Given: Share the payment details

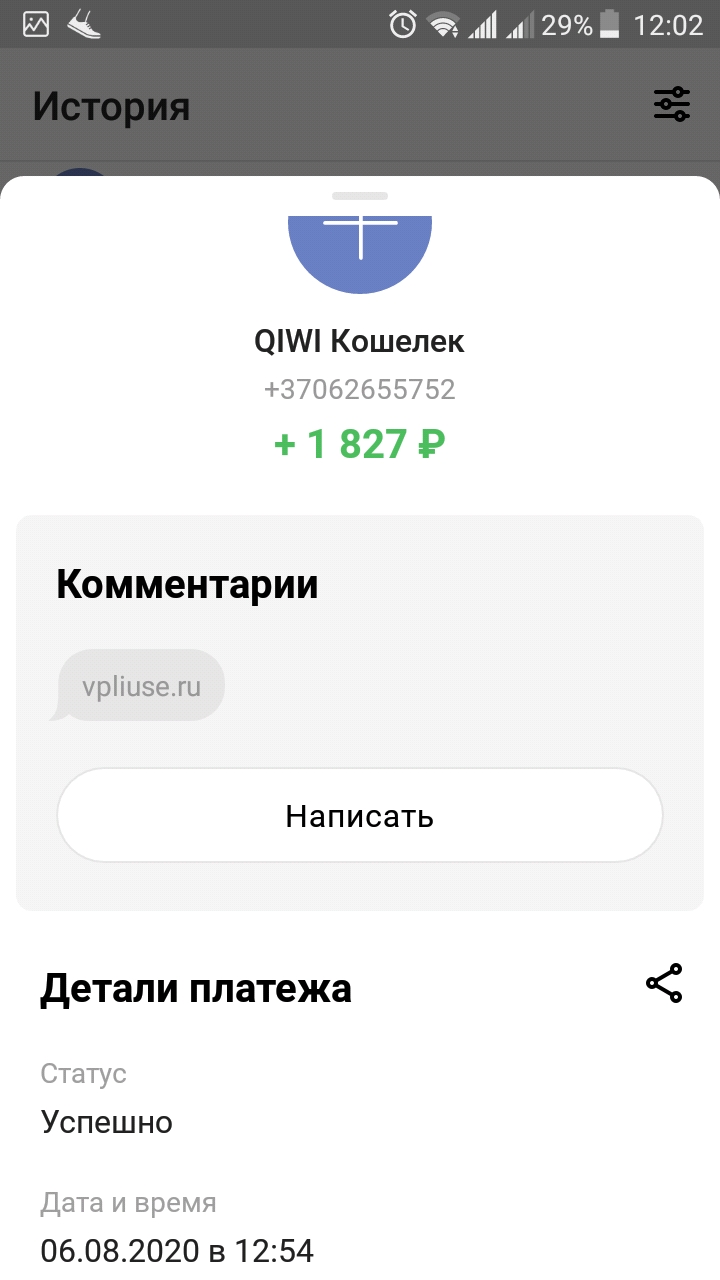Looking at the screenshot, I should (664, 983).
